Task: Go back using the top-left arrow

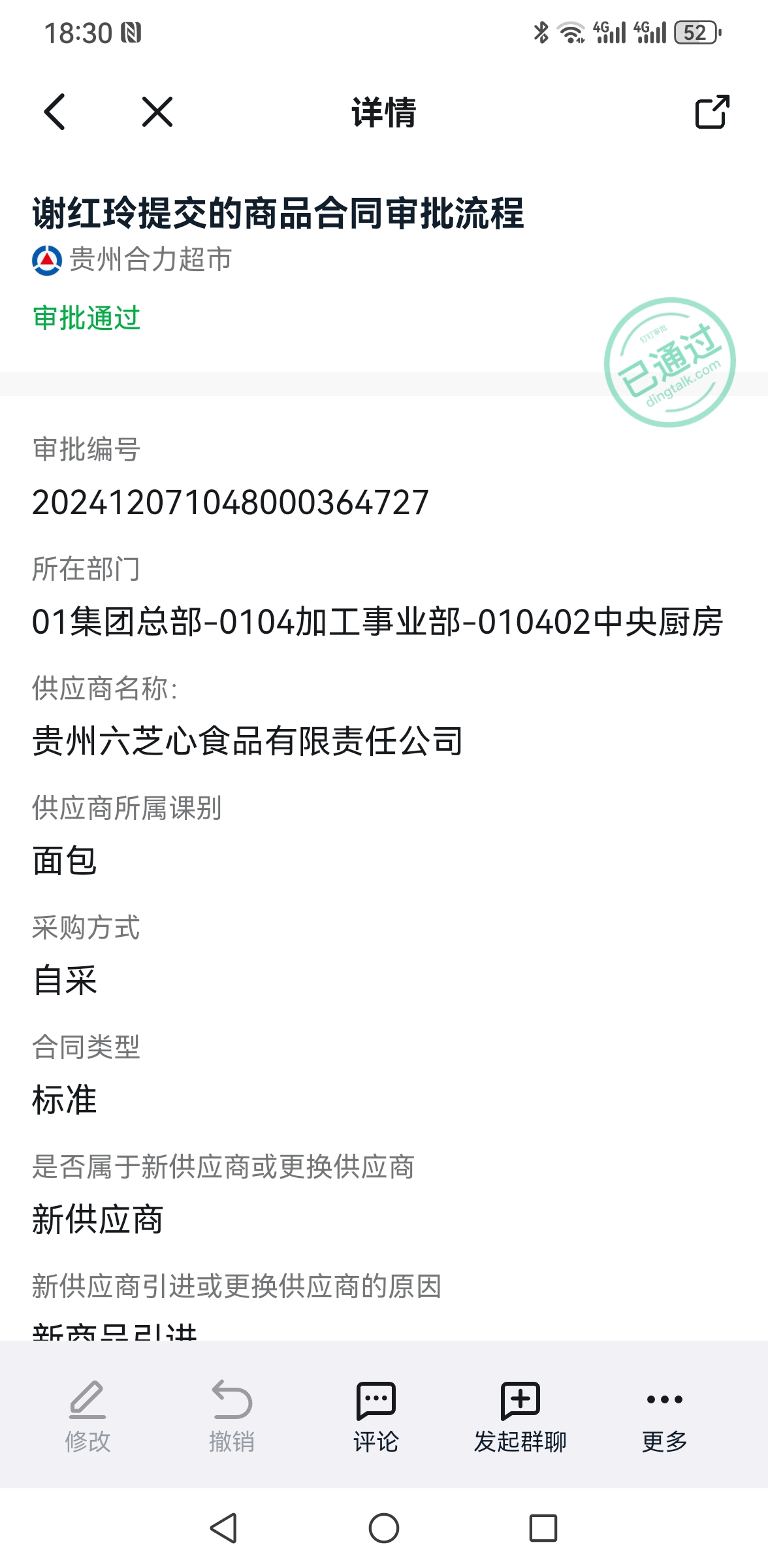Action: coord(55,112)
